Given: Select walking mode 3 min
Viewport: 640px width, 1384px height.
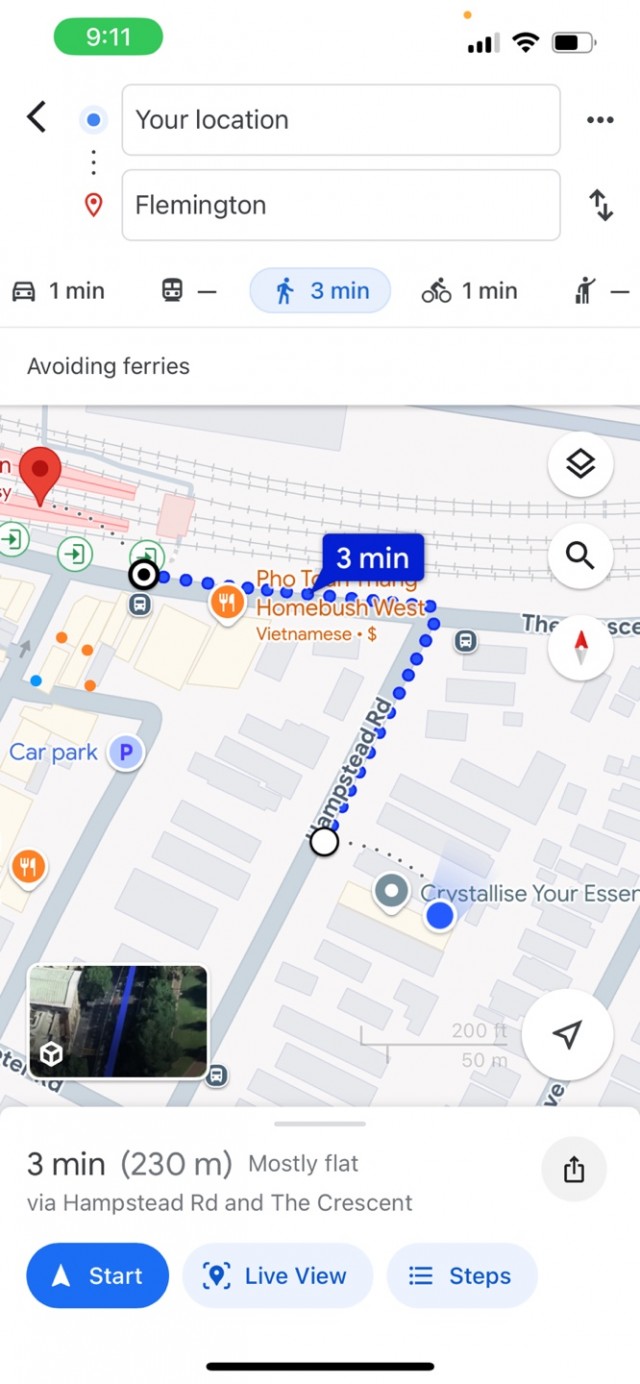Looking at the screenshot, I should coord(320,291).
